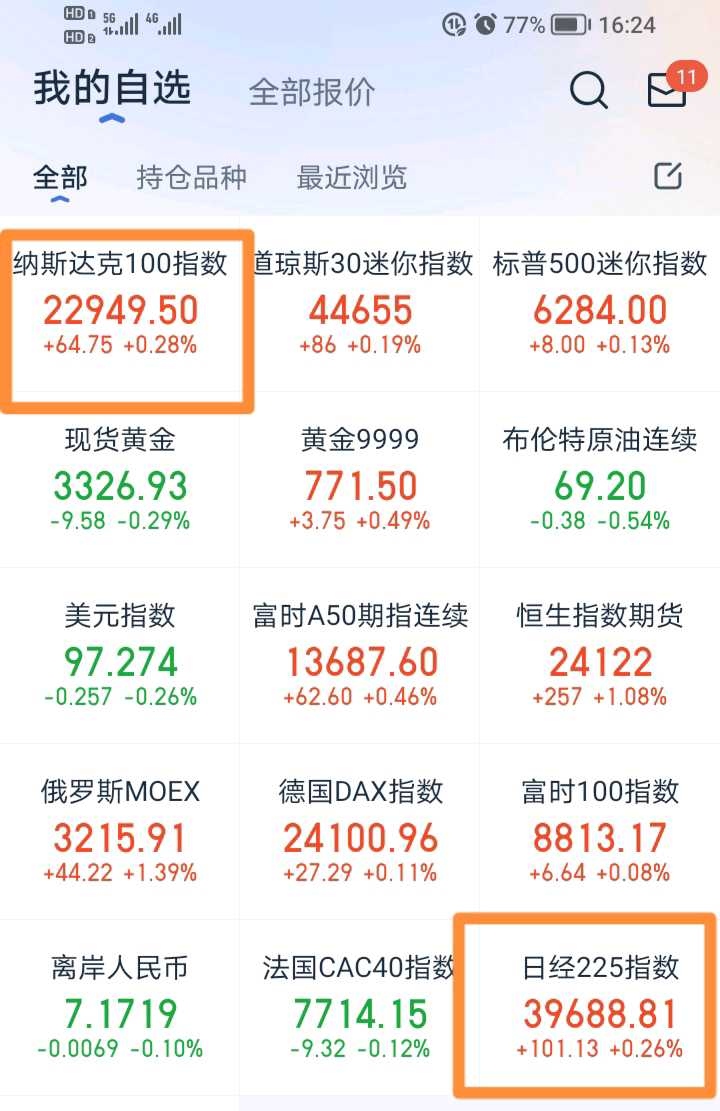Image resolution: width=720 pixels, height=1111 pixels.
Task: Switch to the 全部 tab
Action: 60,175
